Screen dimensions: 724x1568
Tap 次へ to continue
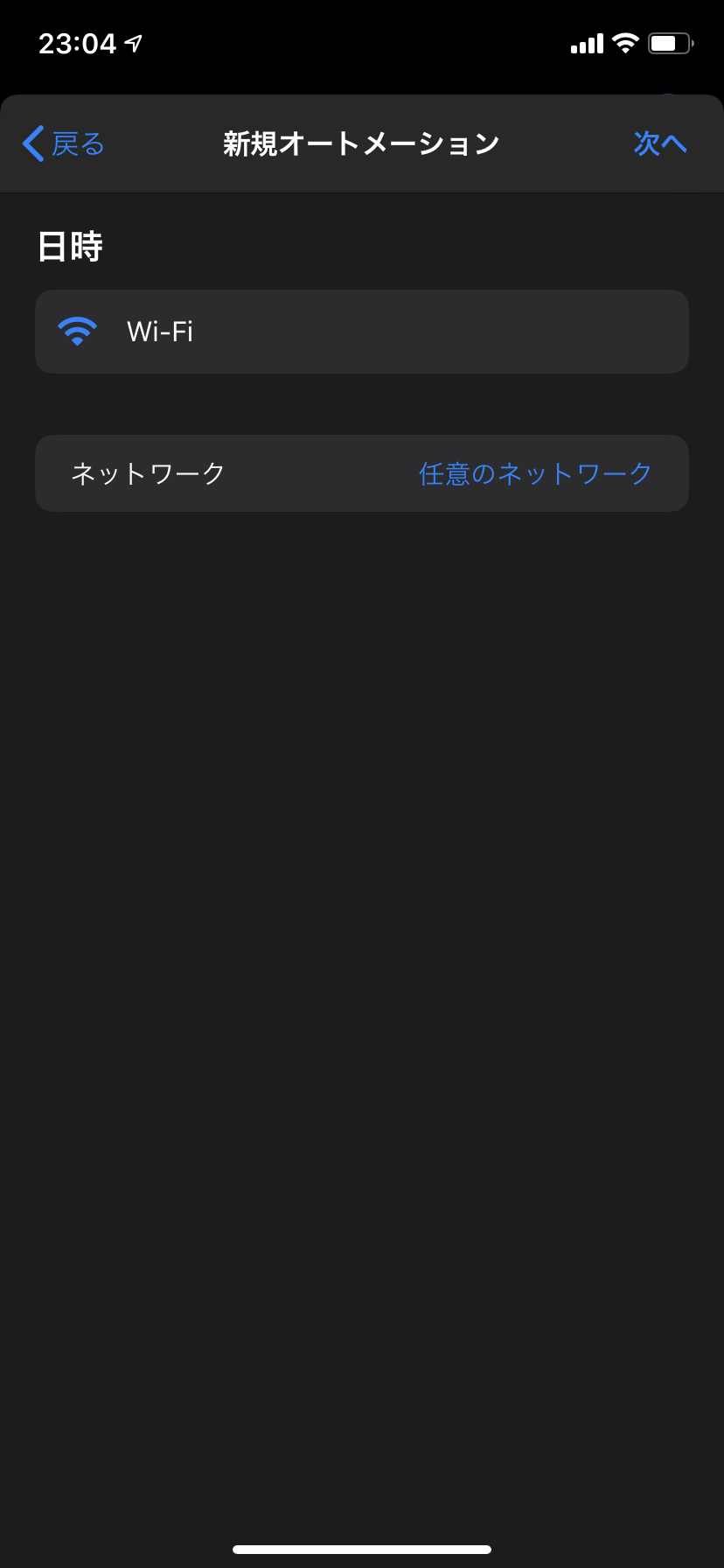coord(660,143)
